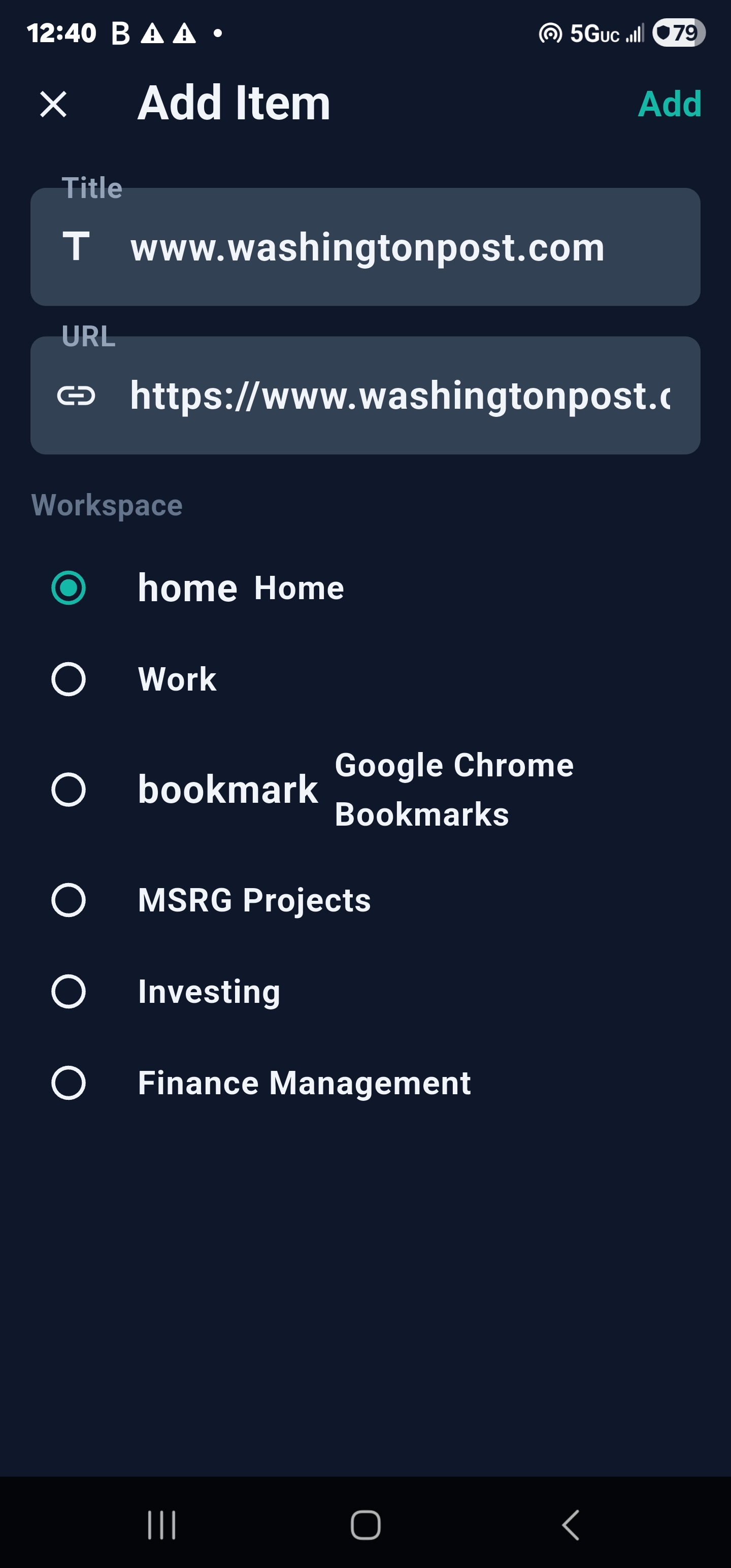Tap the clock in the status bar

pyautogui.click(x=62, y=34)
